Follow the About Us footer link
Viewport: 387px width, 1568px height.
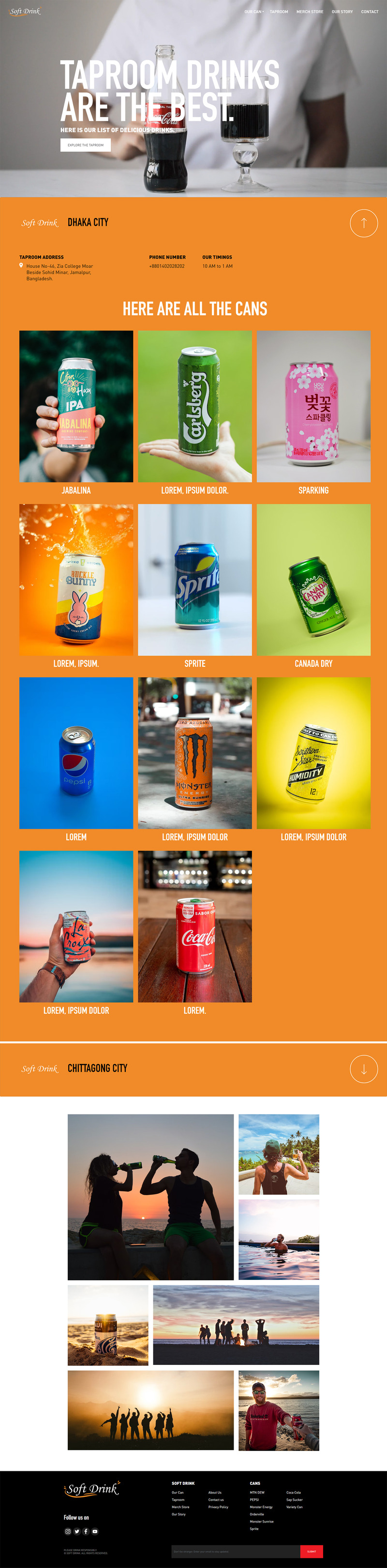[214, 1493]
